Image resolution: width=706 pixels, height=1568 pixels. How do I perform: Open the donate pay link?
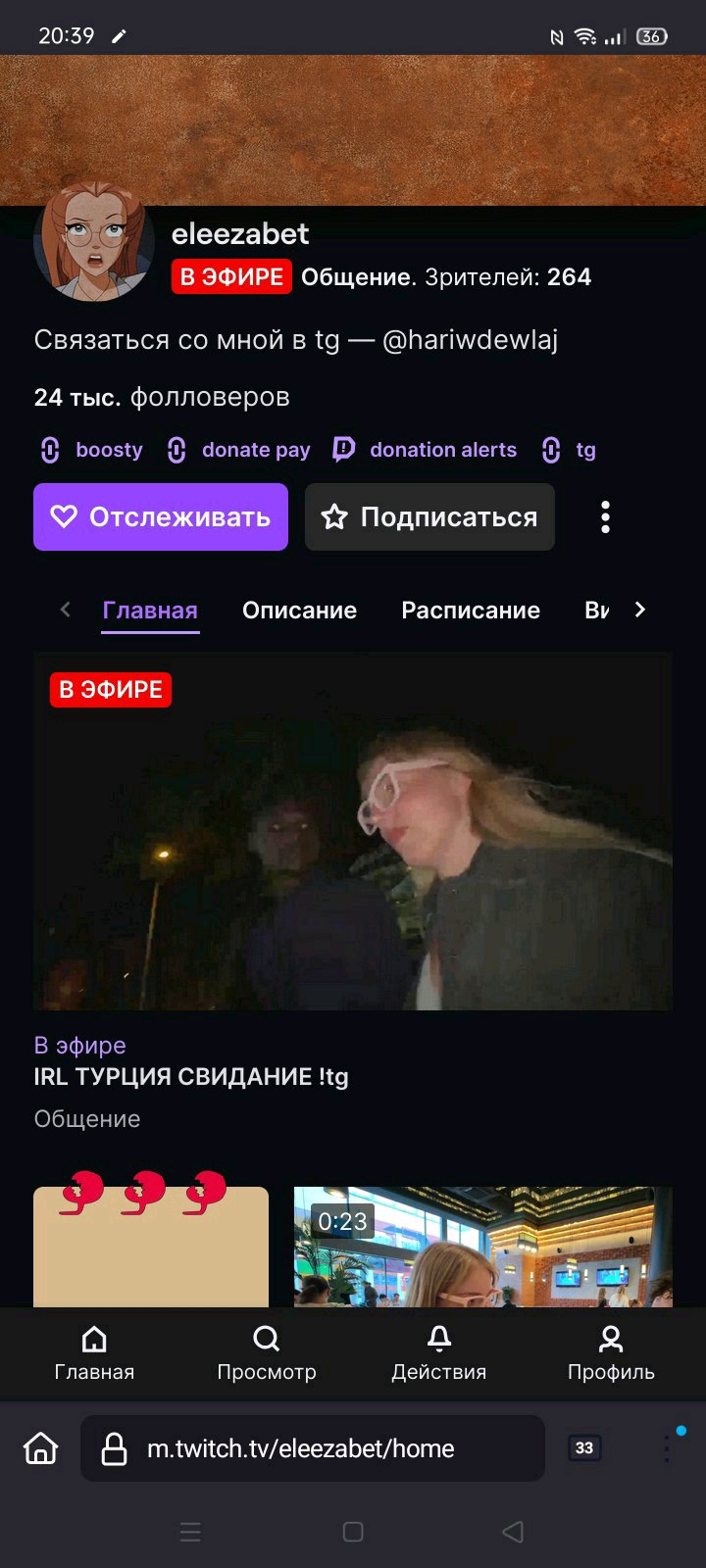pyautogui.click(x=238, y=450)
